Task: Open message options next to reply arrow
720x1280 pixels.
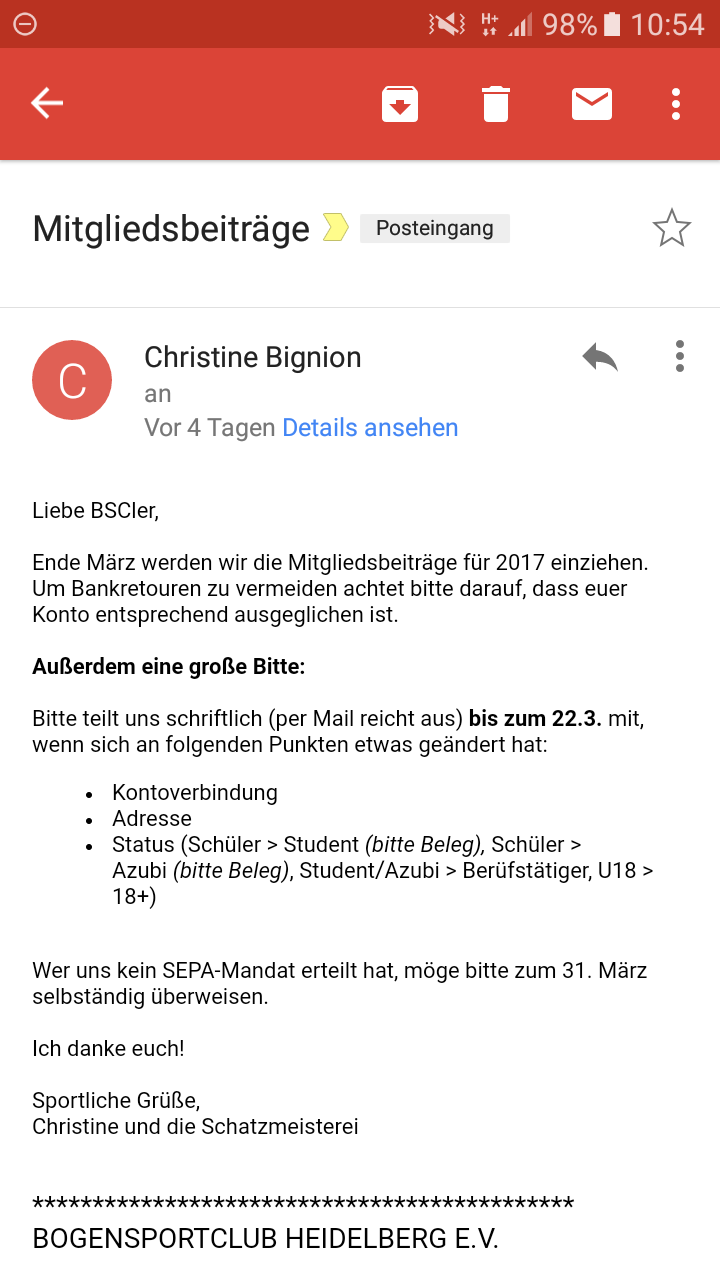Action: 680,357
